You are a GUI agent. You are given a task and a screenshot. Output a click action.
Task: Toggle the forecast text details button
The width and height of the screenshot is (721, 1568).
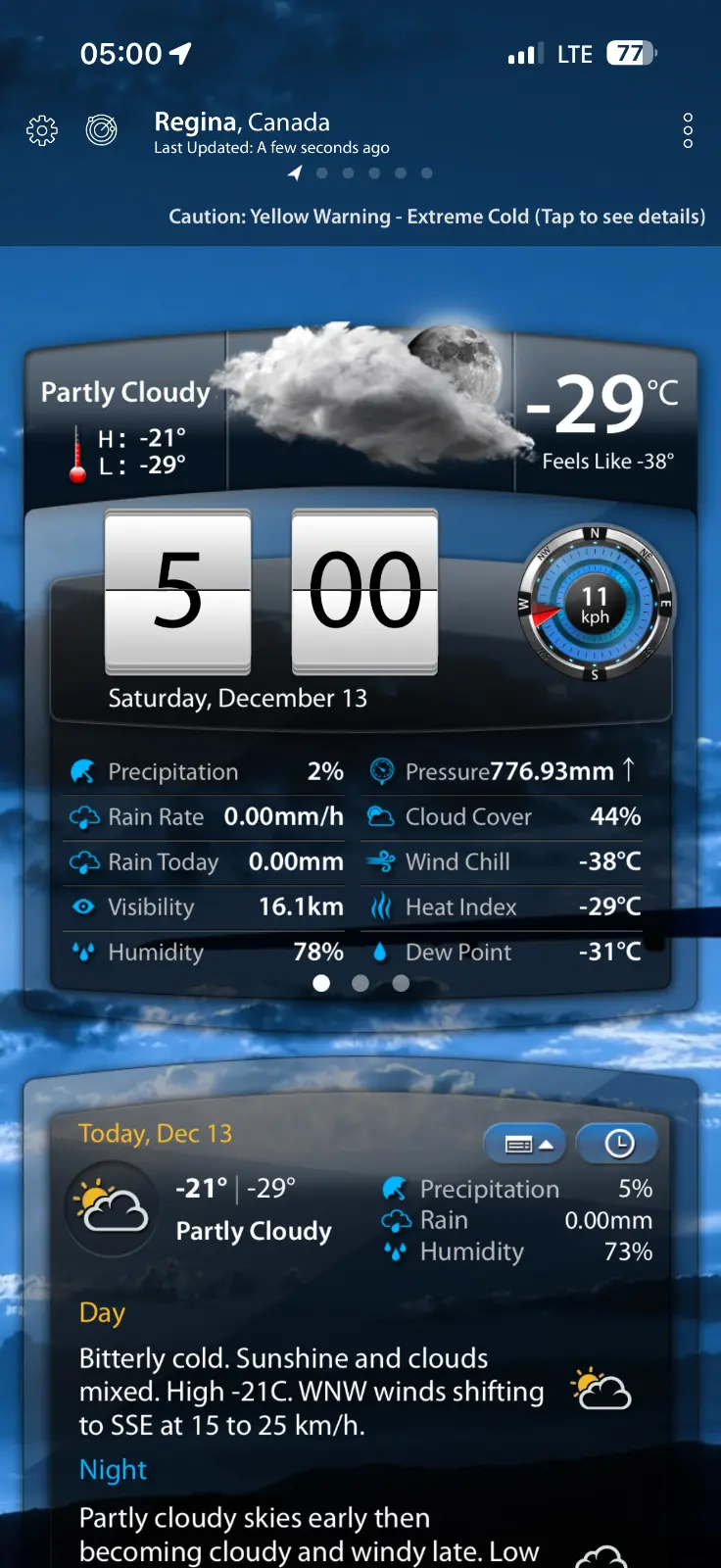coord(528,1144)
